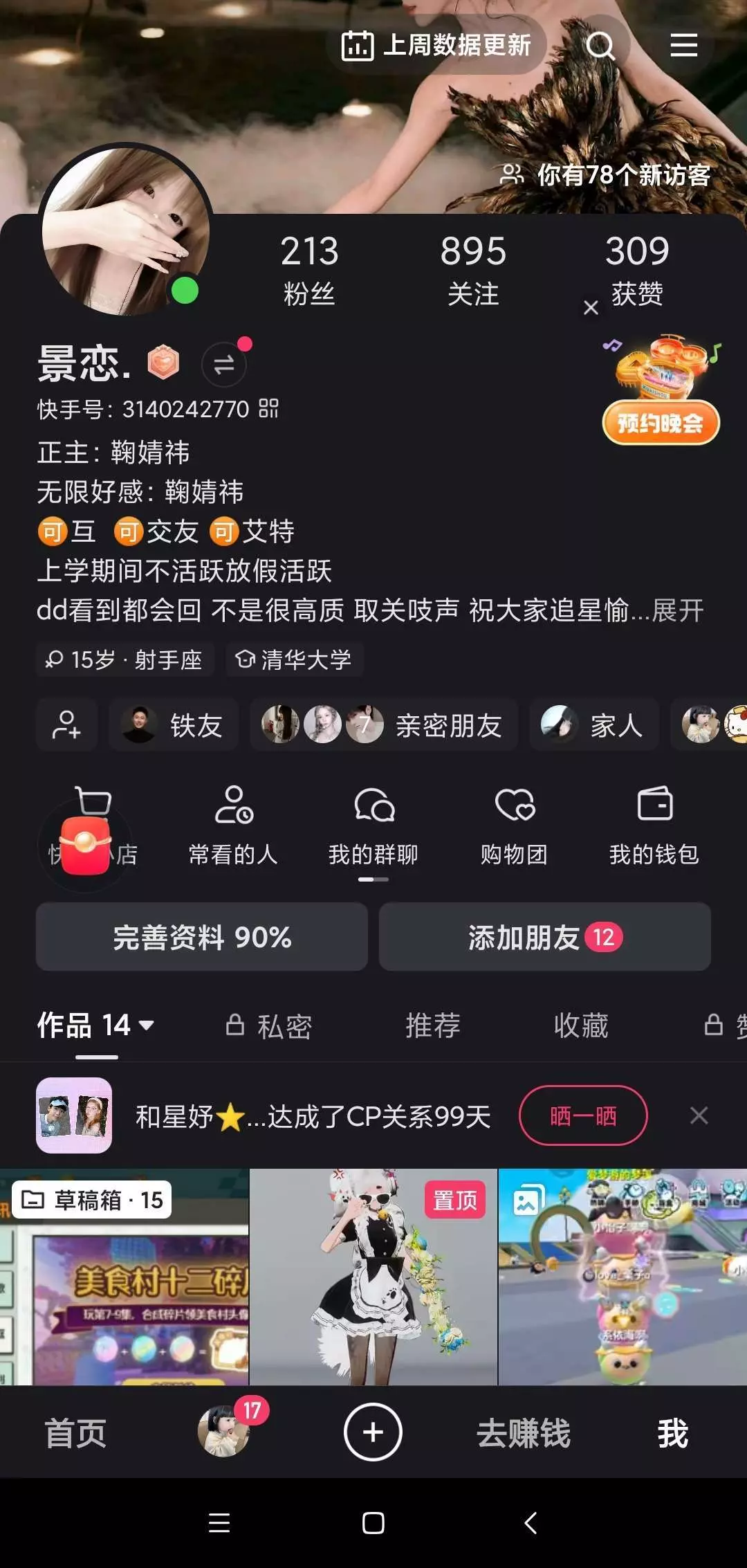Tap the account switch icon beside 景恋.
Image resolution: width=747 pixels, height=1568 pixels.
224,364
